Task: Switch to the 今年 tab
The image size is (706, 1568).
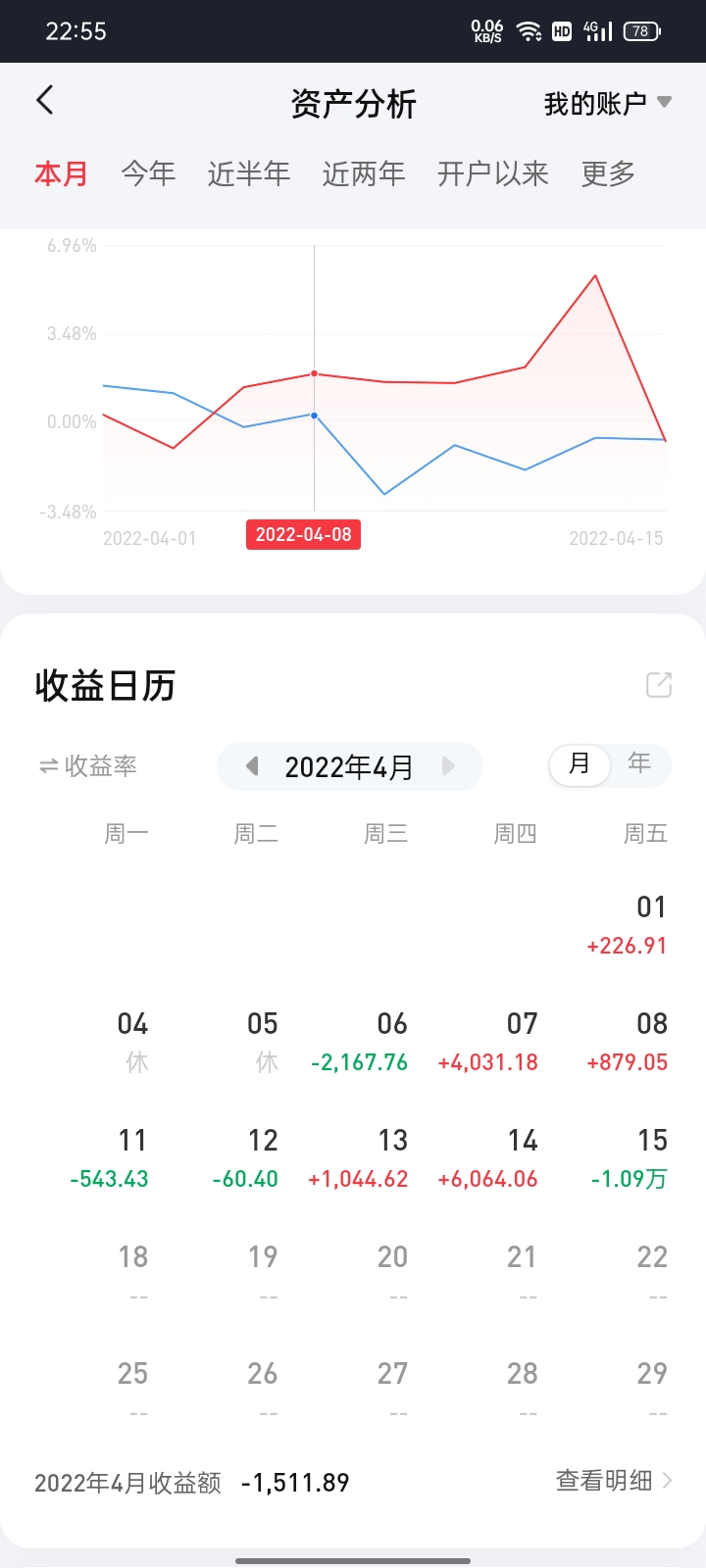Action: (x=148, y=173)
